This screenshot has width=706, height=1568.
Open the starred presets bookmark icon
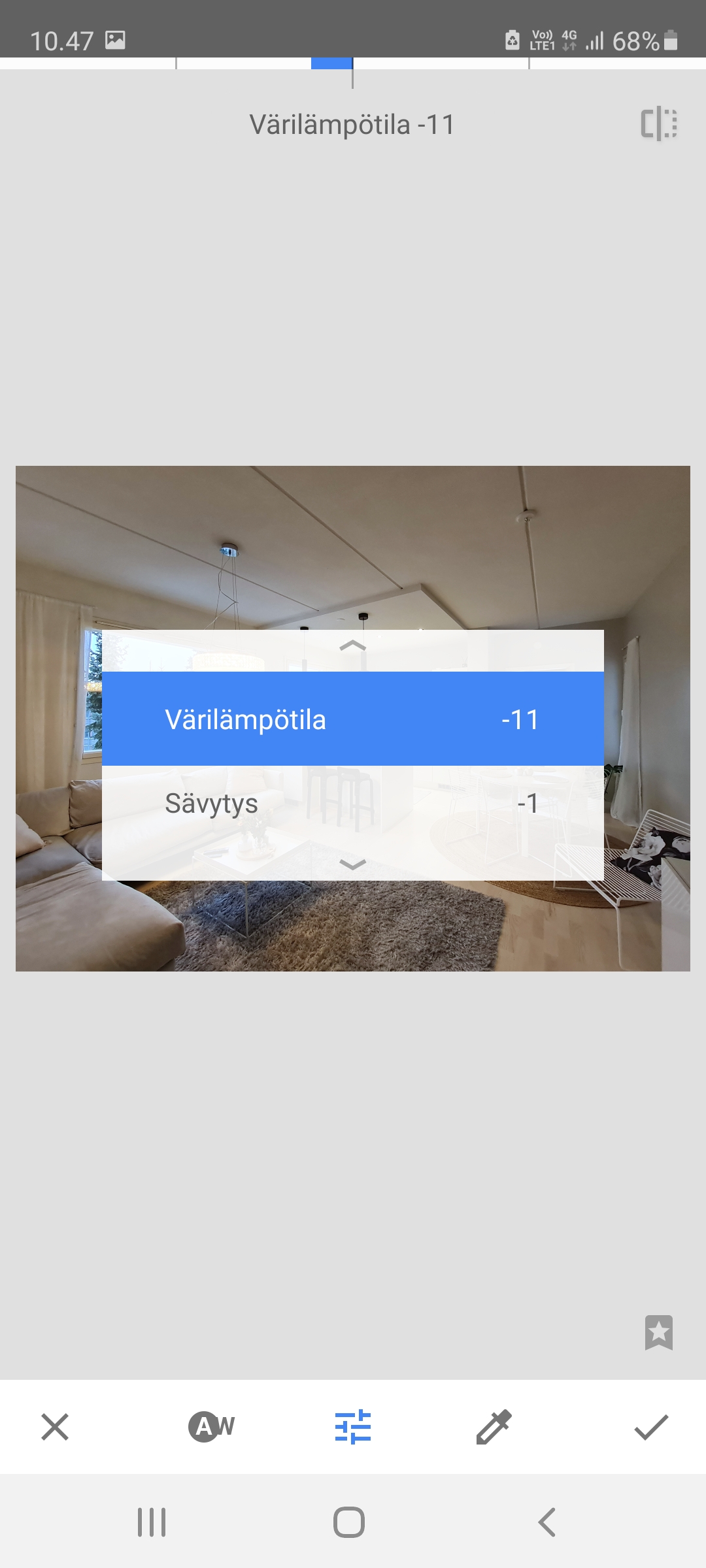[659, 1331]
